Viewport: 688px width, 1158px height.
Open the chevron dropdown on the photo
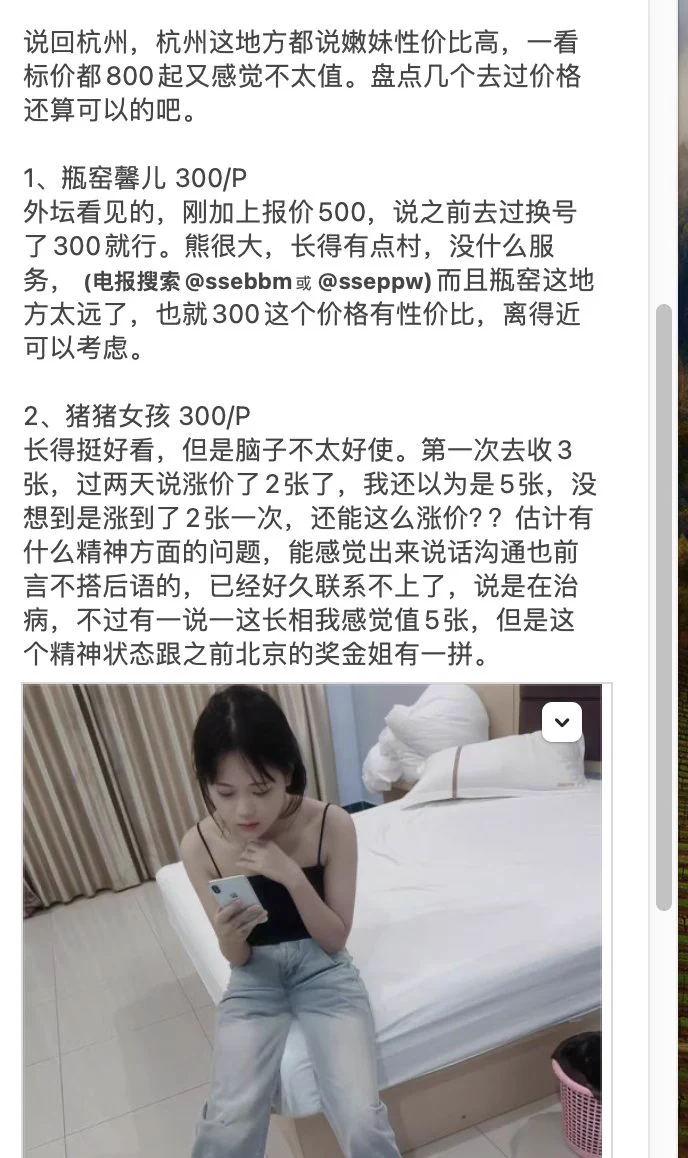tap(561, 722)
